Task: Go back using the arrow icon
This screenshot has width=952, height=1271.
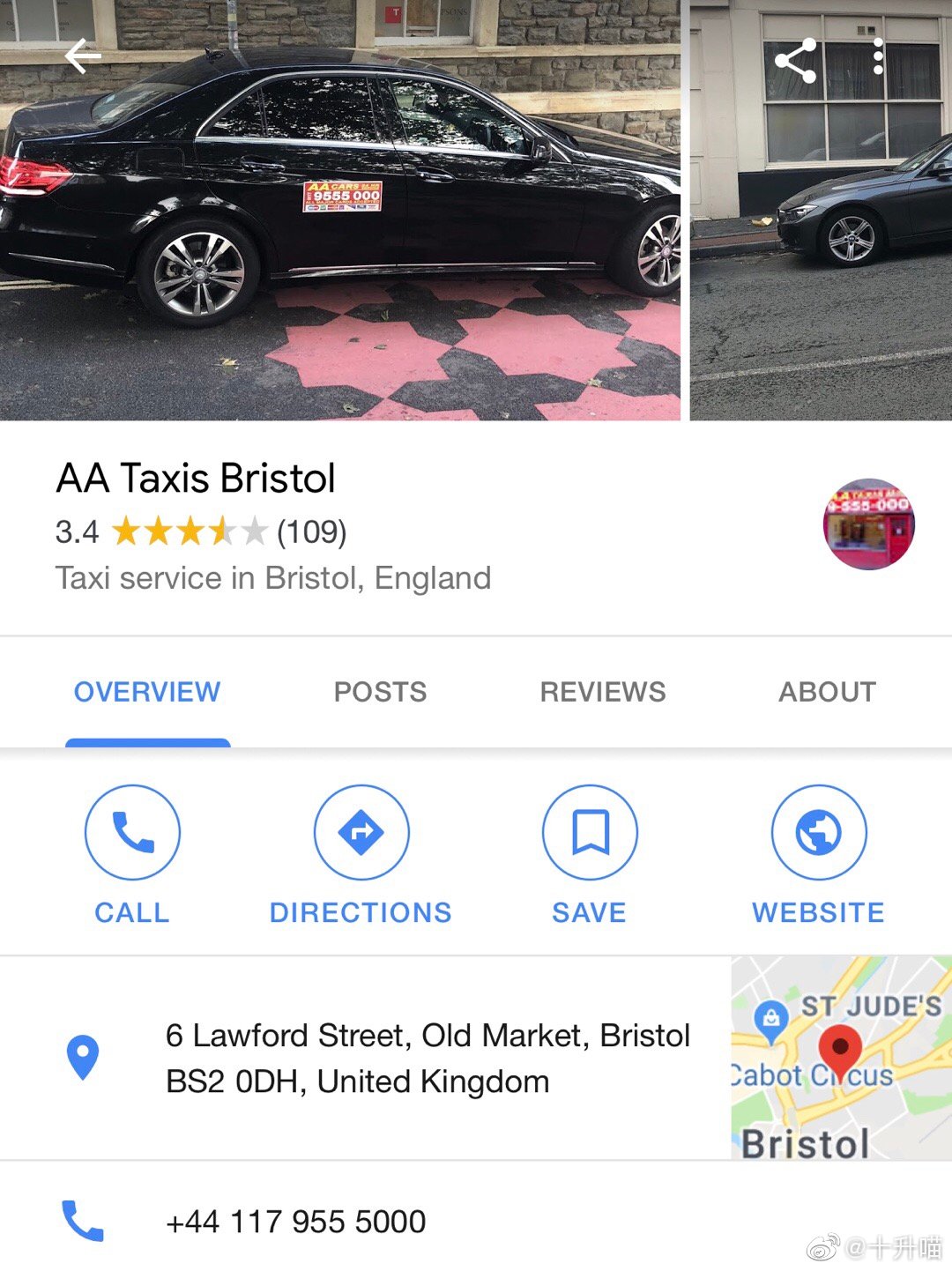Action: [x=83, y=56]
